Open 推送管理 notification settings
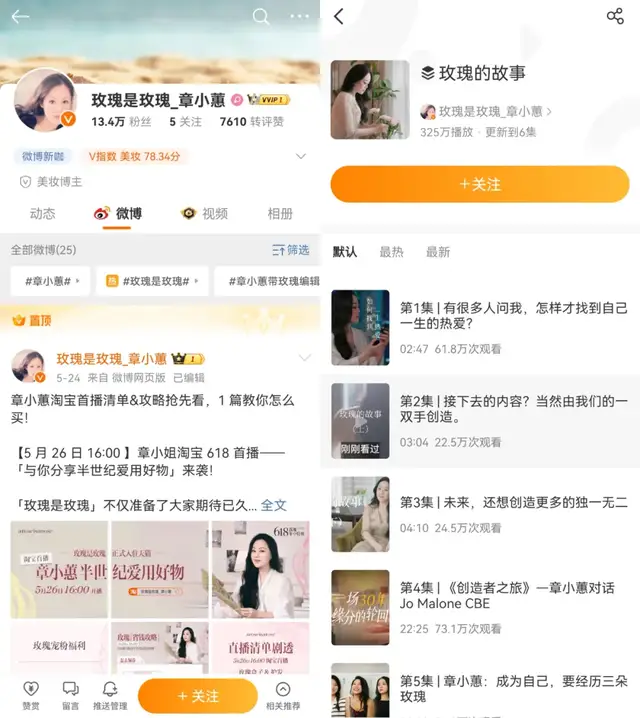 point(110,696)
